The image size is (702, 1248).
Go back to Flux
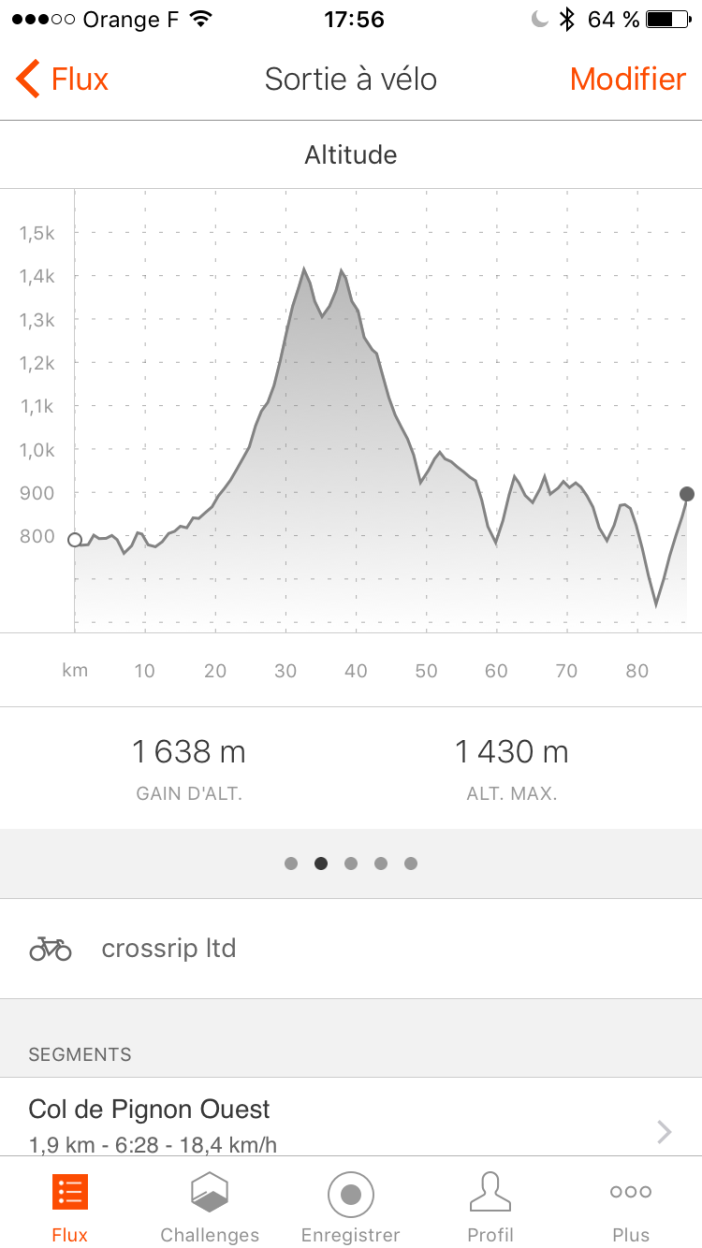(x=62, y=79)
